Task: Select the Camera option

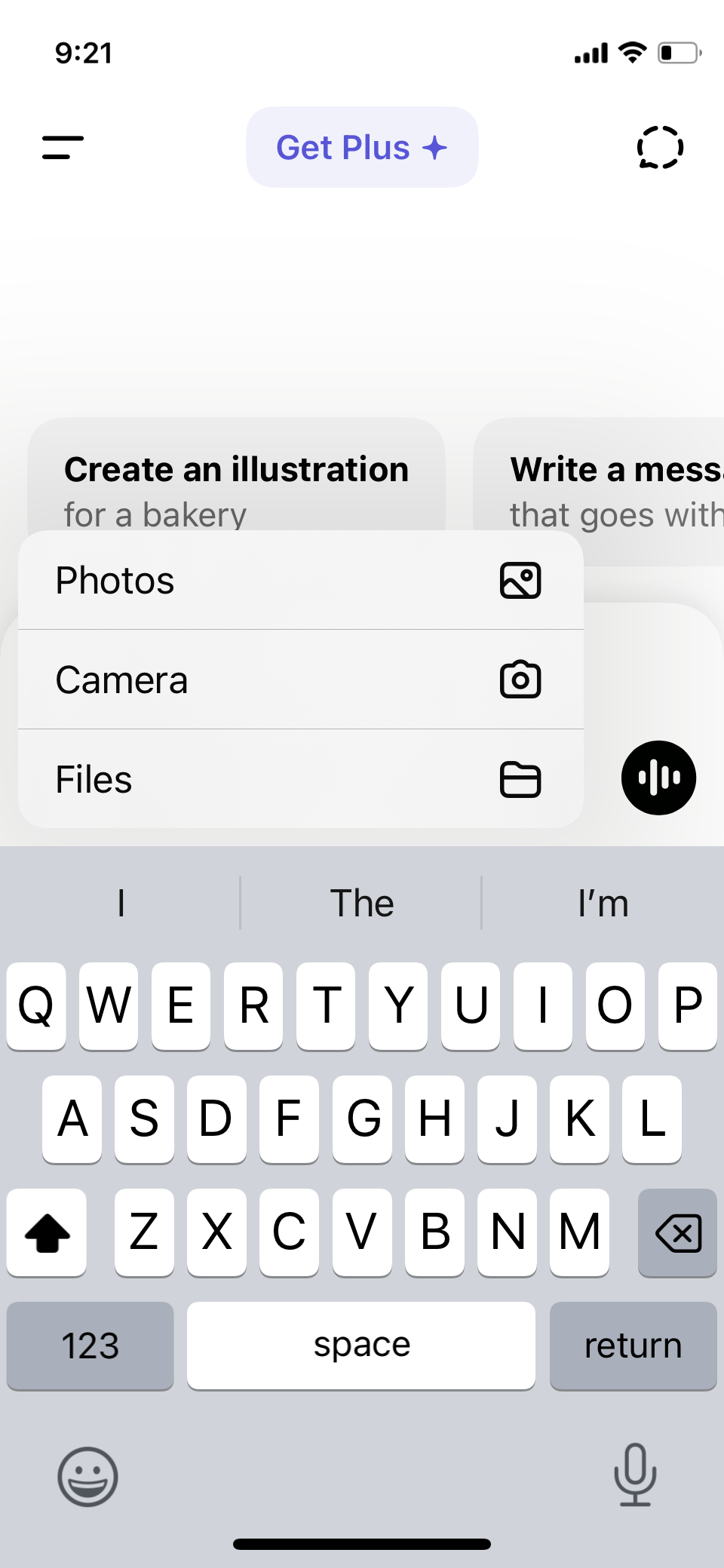Action: coord(300,680)
